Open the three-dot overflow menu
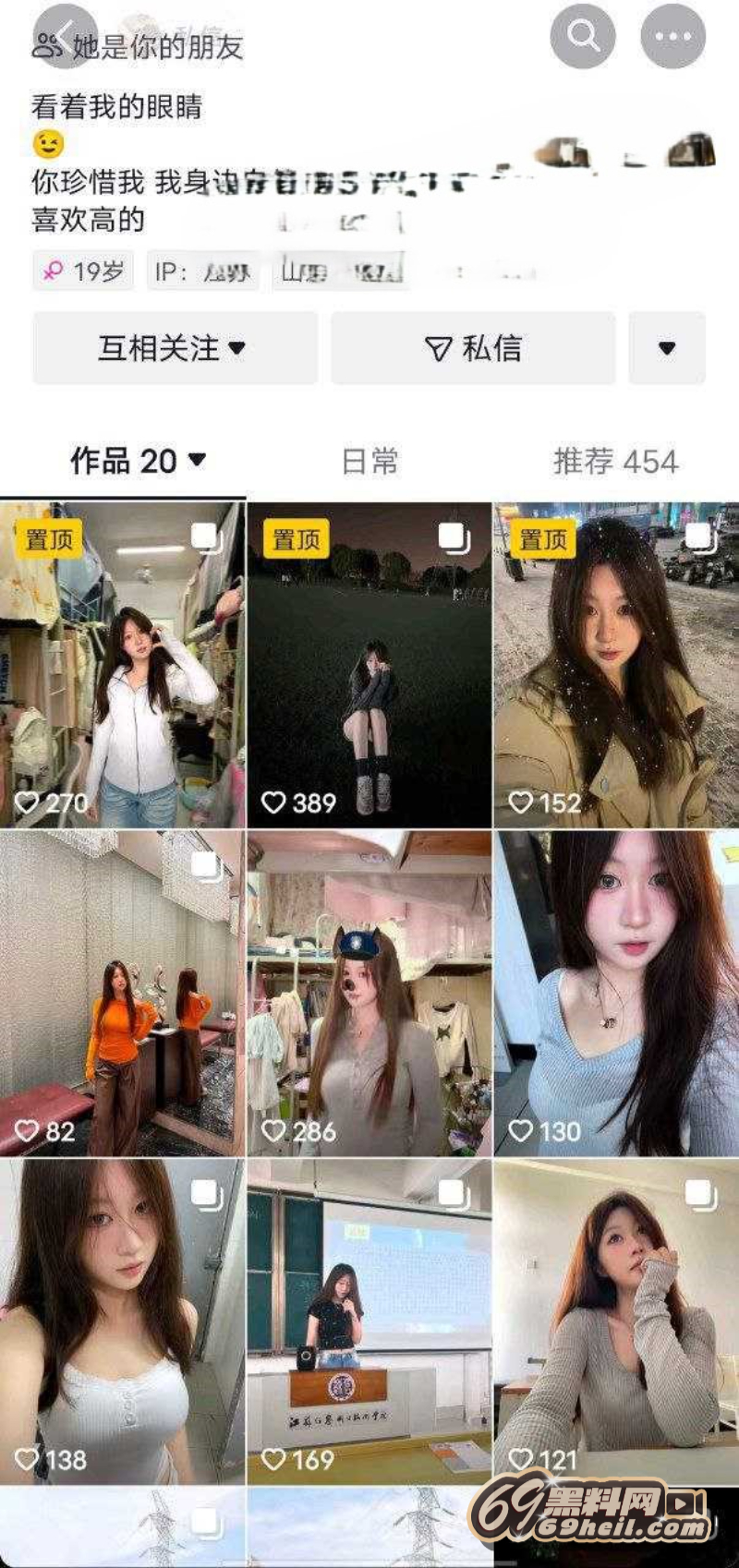Viewport: 739px width, 1568px height. pos(672,37)
